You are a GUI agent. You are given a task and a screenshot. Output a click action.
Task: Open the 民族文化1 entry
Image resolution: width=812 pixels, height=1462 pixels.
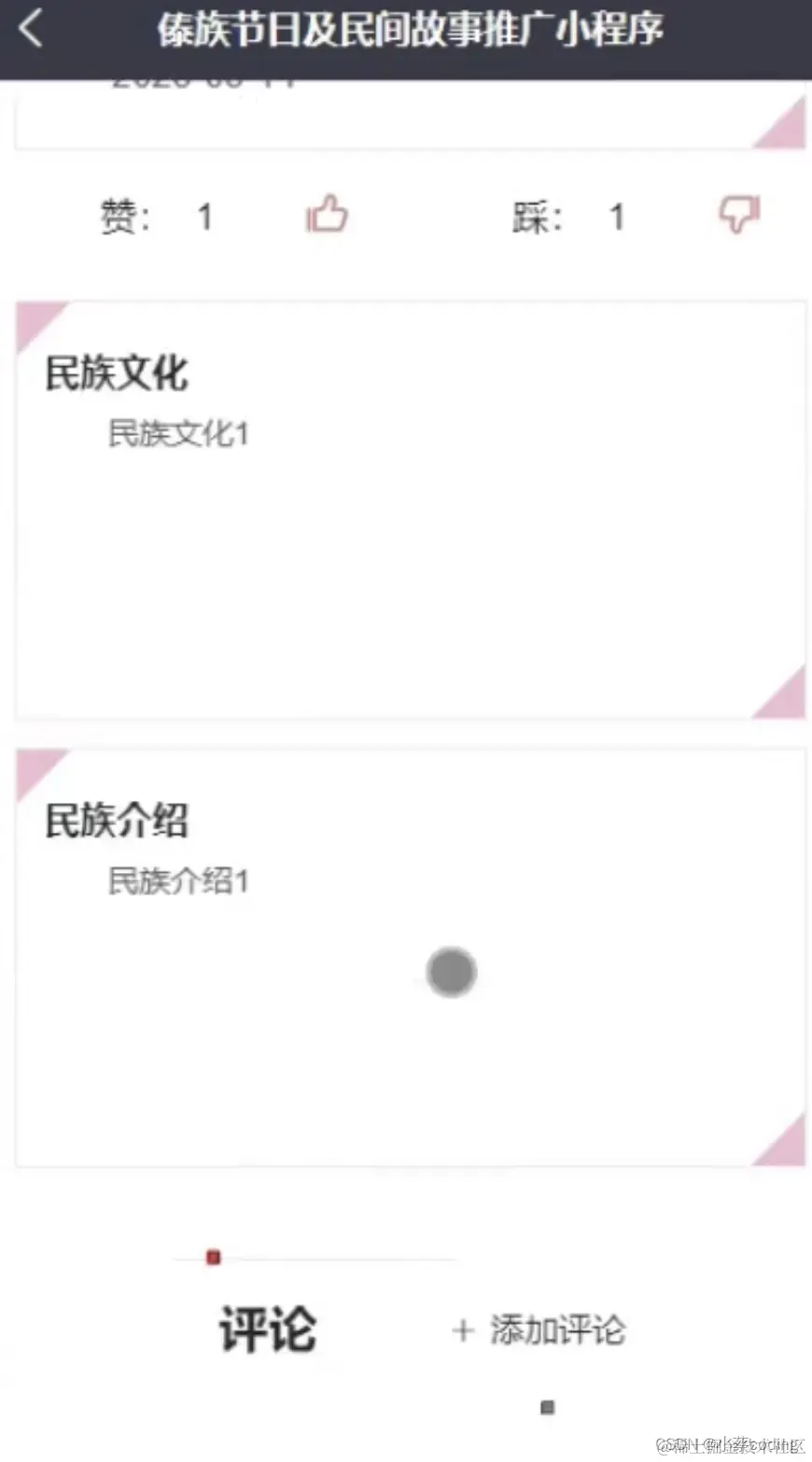[179, 432]
